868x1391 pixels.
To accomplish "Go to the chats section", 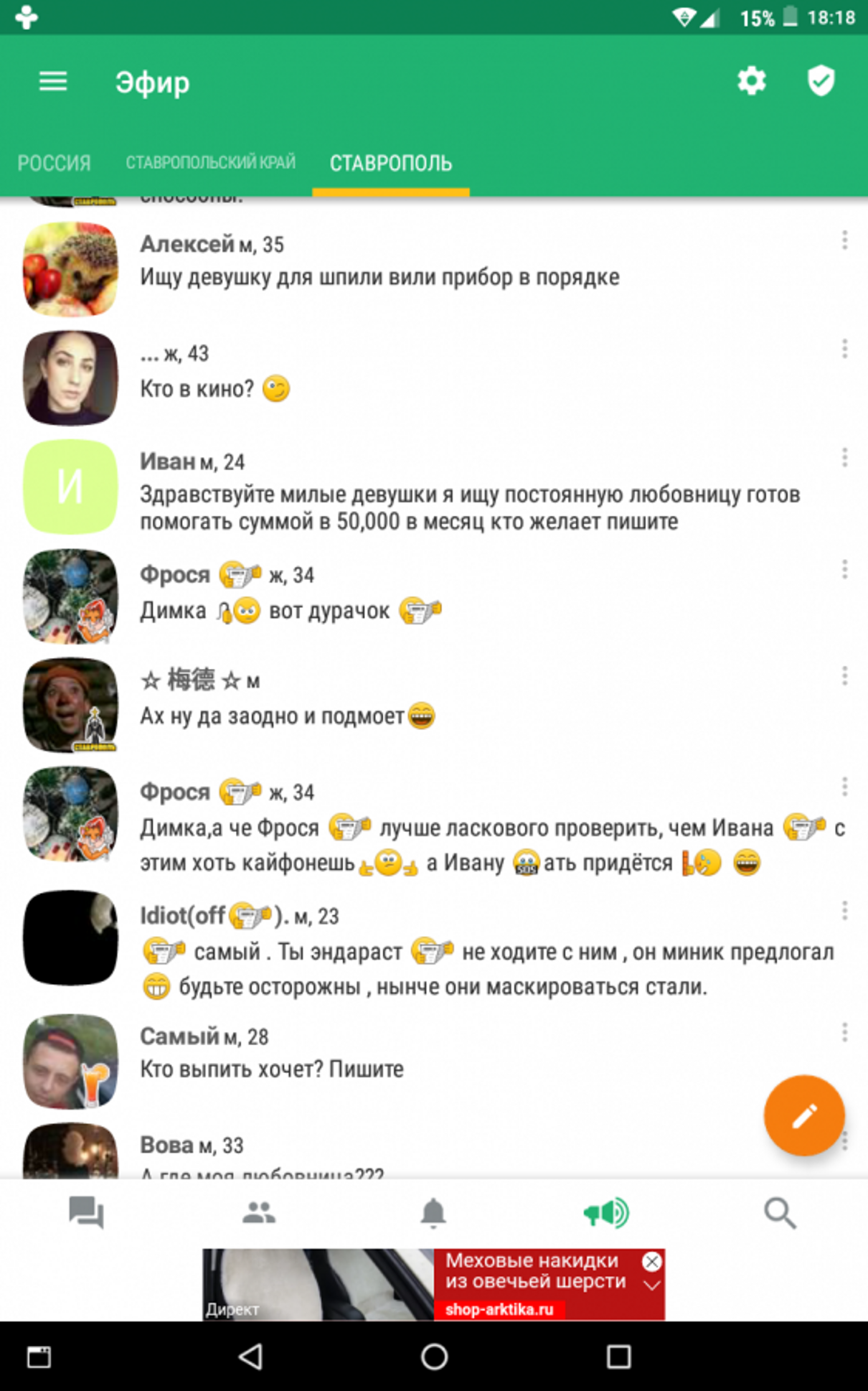I will click(86, 1213).
